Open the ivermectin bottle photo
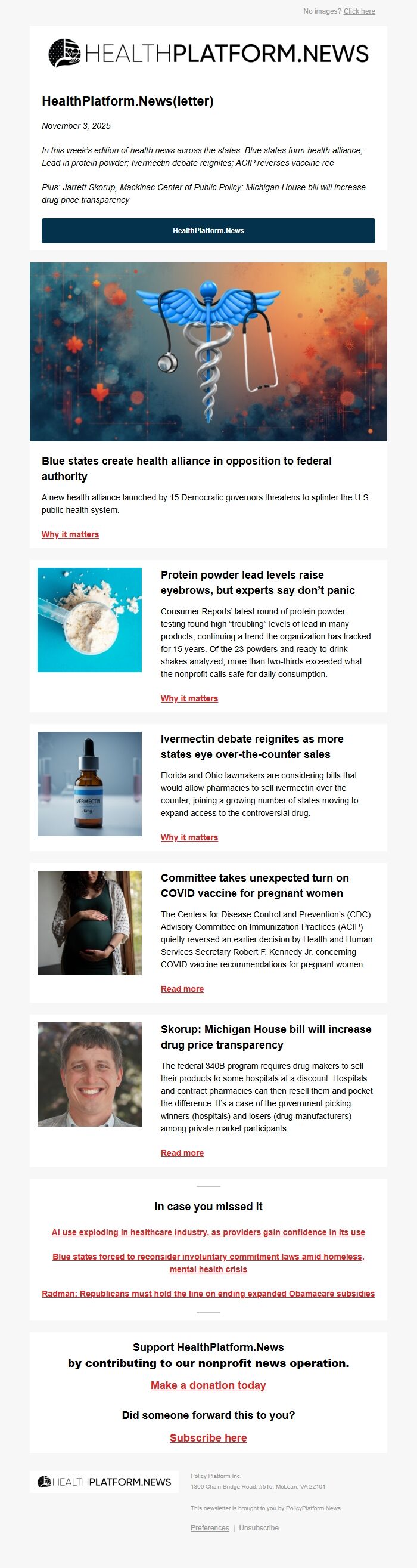 89,783
